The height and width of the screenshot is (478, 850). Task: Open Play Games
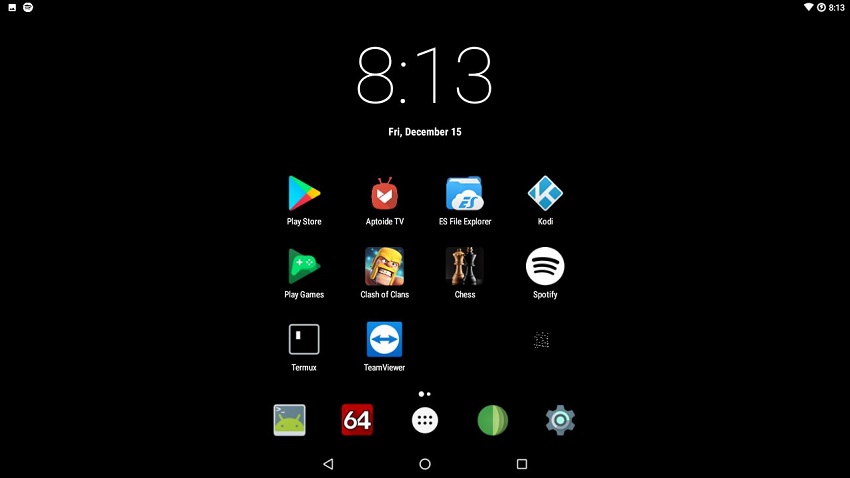[x=304, y=266]
